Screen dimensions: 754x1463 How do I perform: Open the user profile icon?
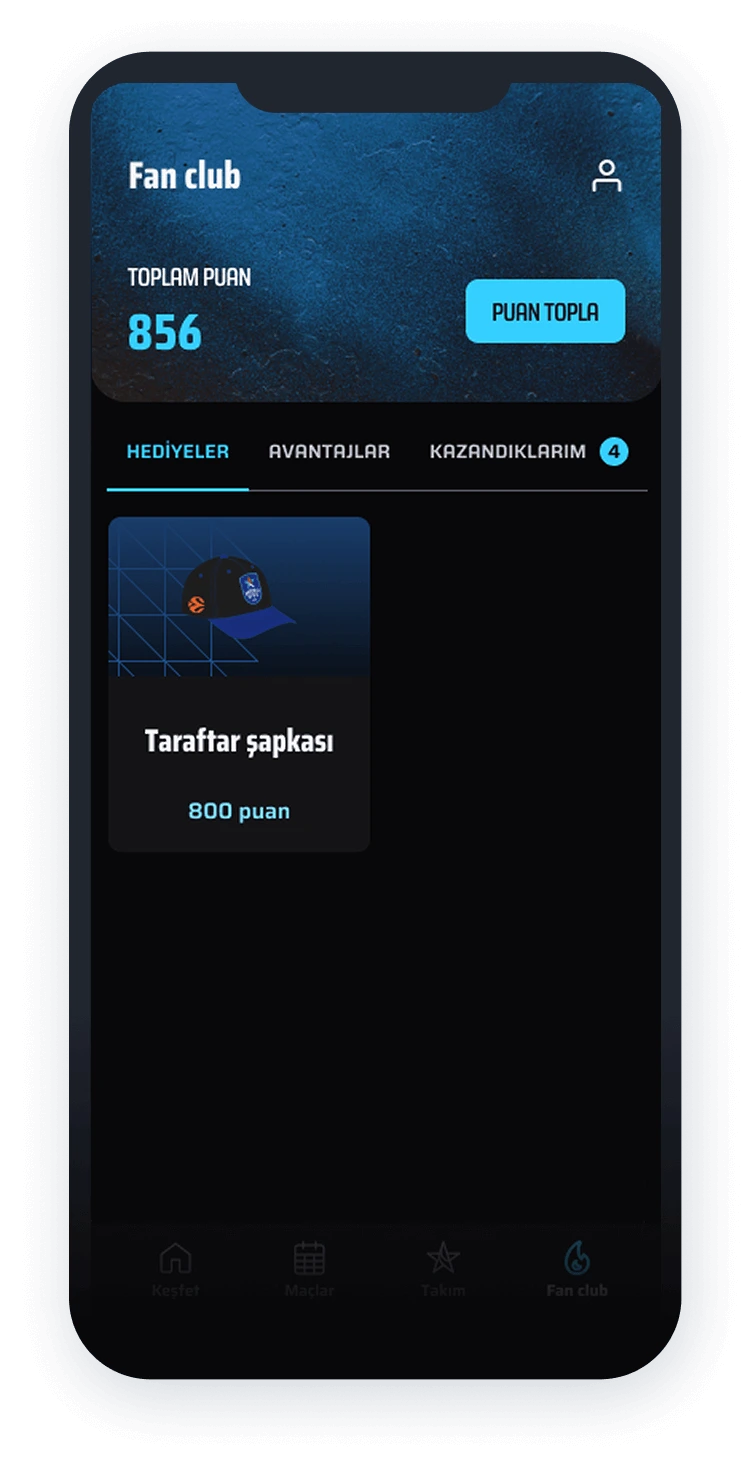click(606, 176)
